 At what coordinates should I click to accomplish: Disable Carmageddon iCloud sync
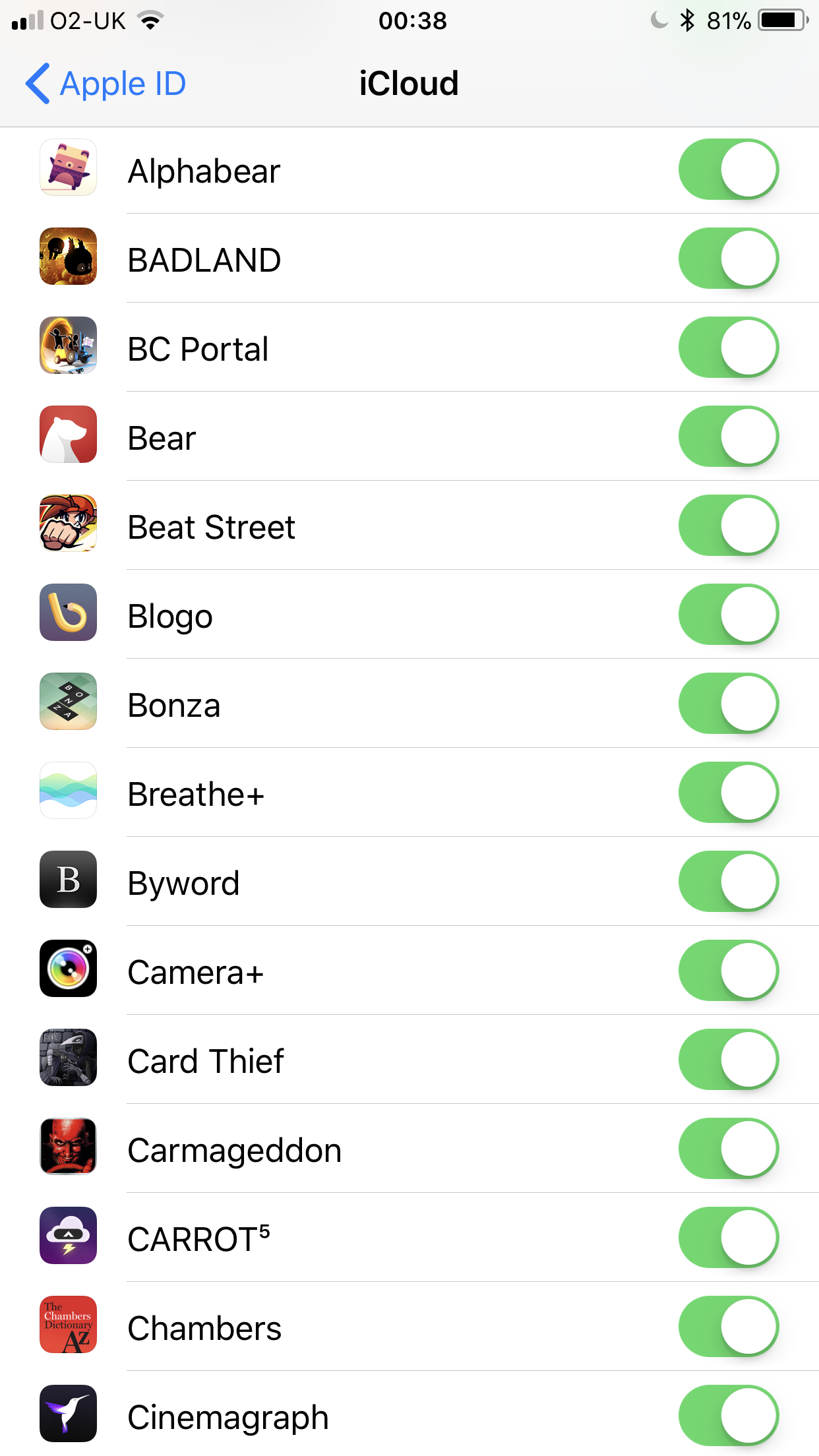click(x=729, y=1149)
